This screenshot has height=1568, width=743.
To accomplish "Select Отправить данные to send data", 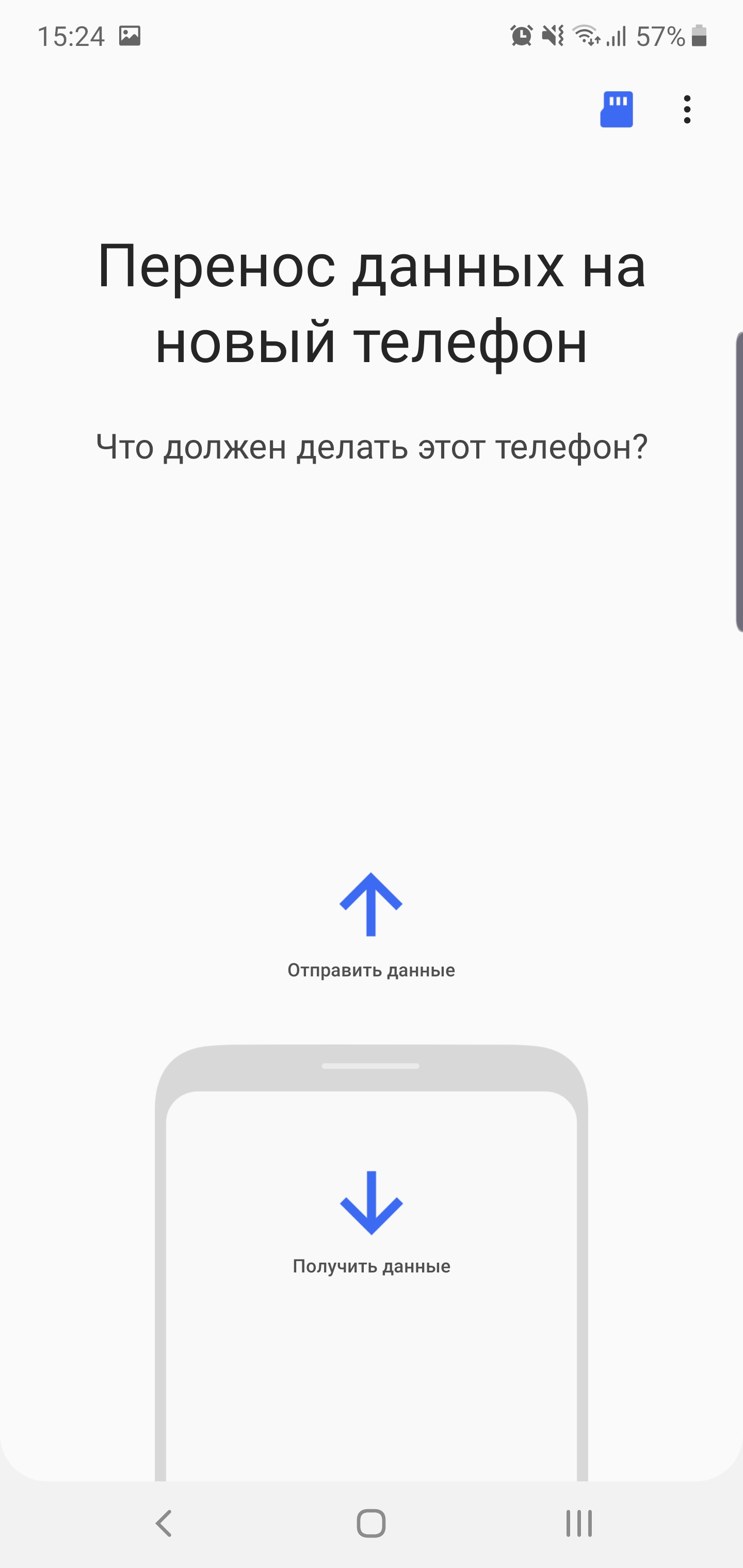I will tap(371, 924).
